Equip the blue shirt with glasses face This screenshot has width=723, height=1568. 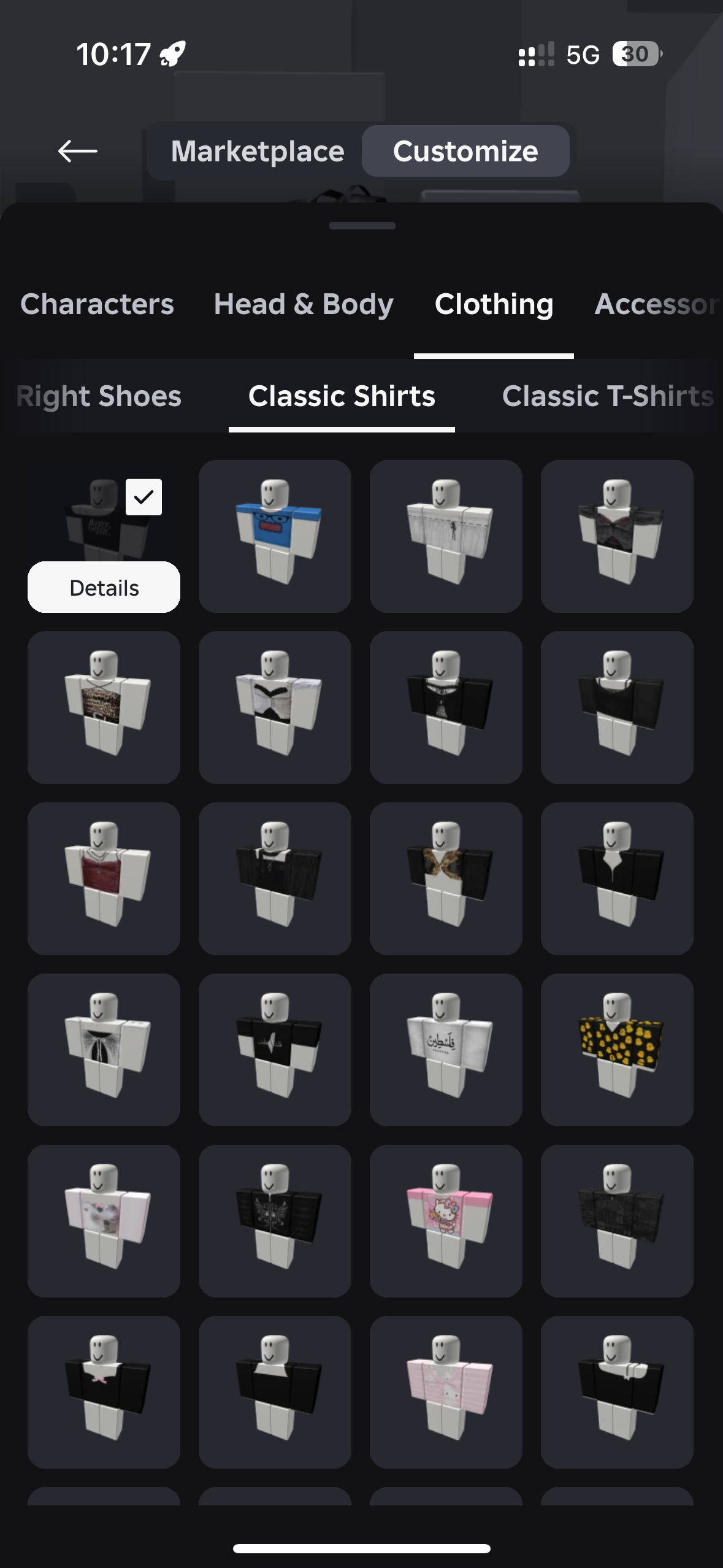pos(275,536)
